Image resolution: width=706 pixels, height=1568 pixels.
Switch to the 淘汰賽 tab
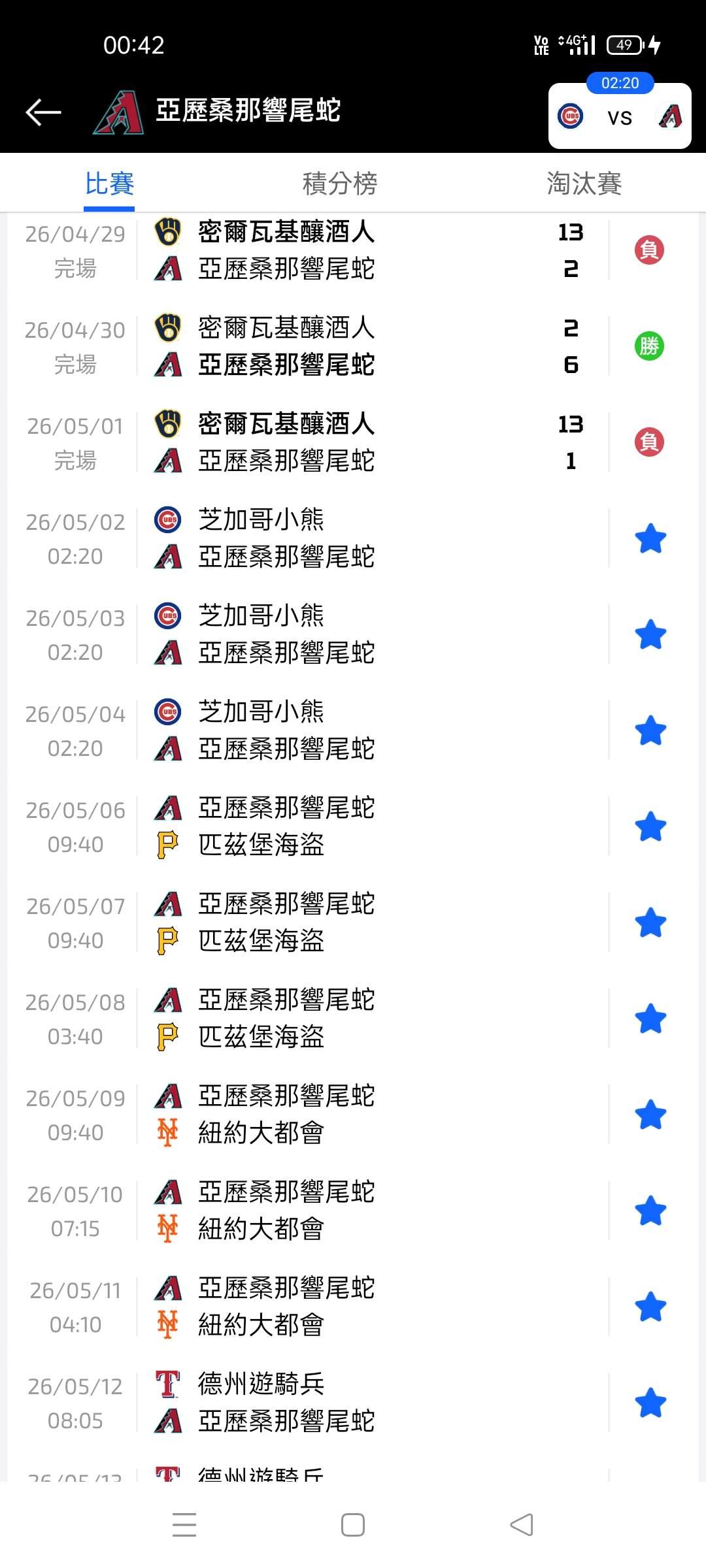pyautogui.click(x=584, y=184)
